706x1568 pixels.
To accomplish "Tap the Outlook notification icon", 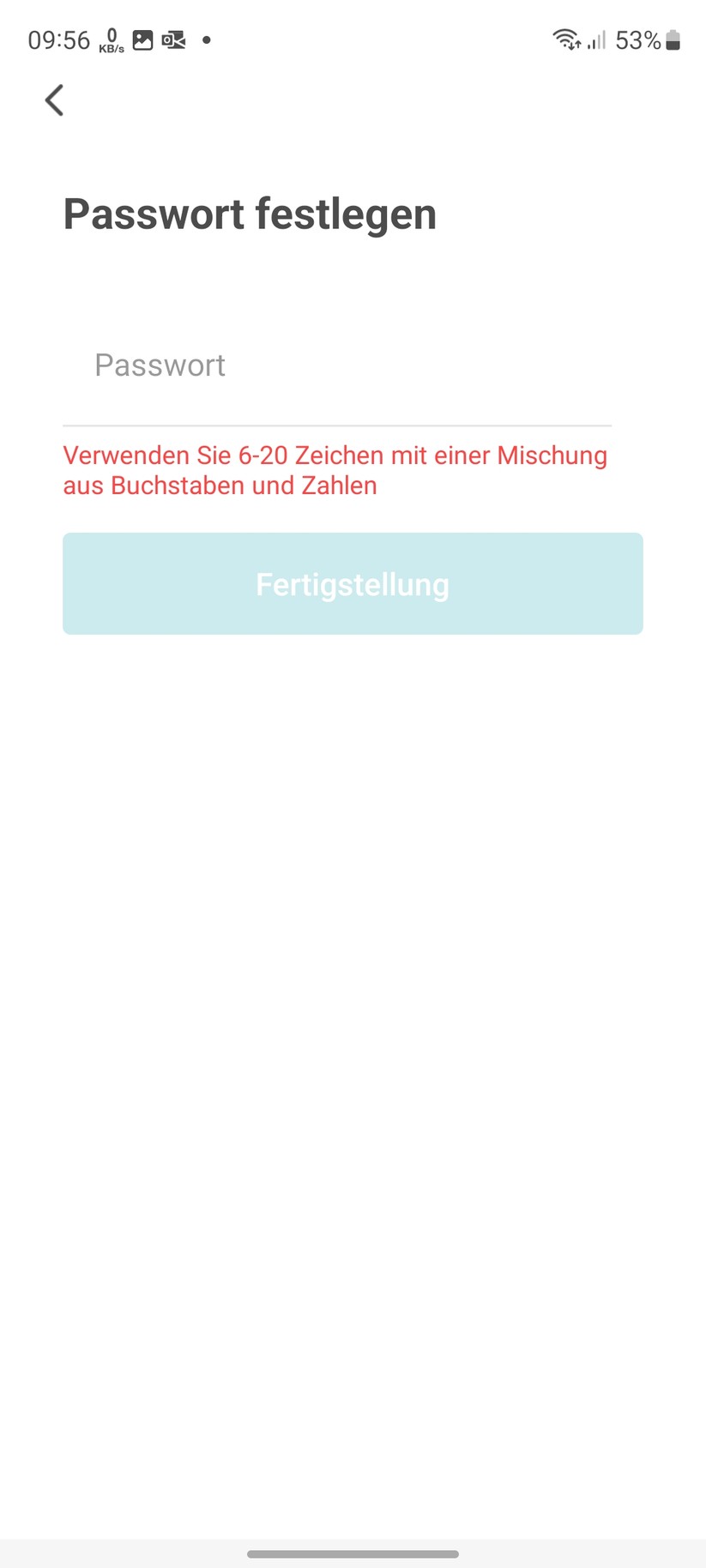I will pyautogui.click(x=173, y=39).
